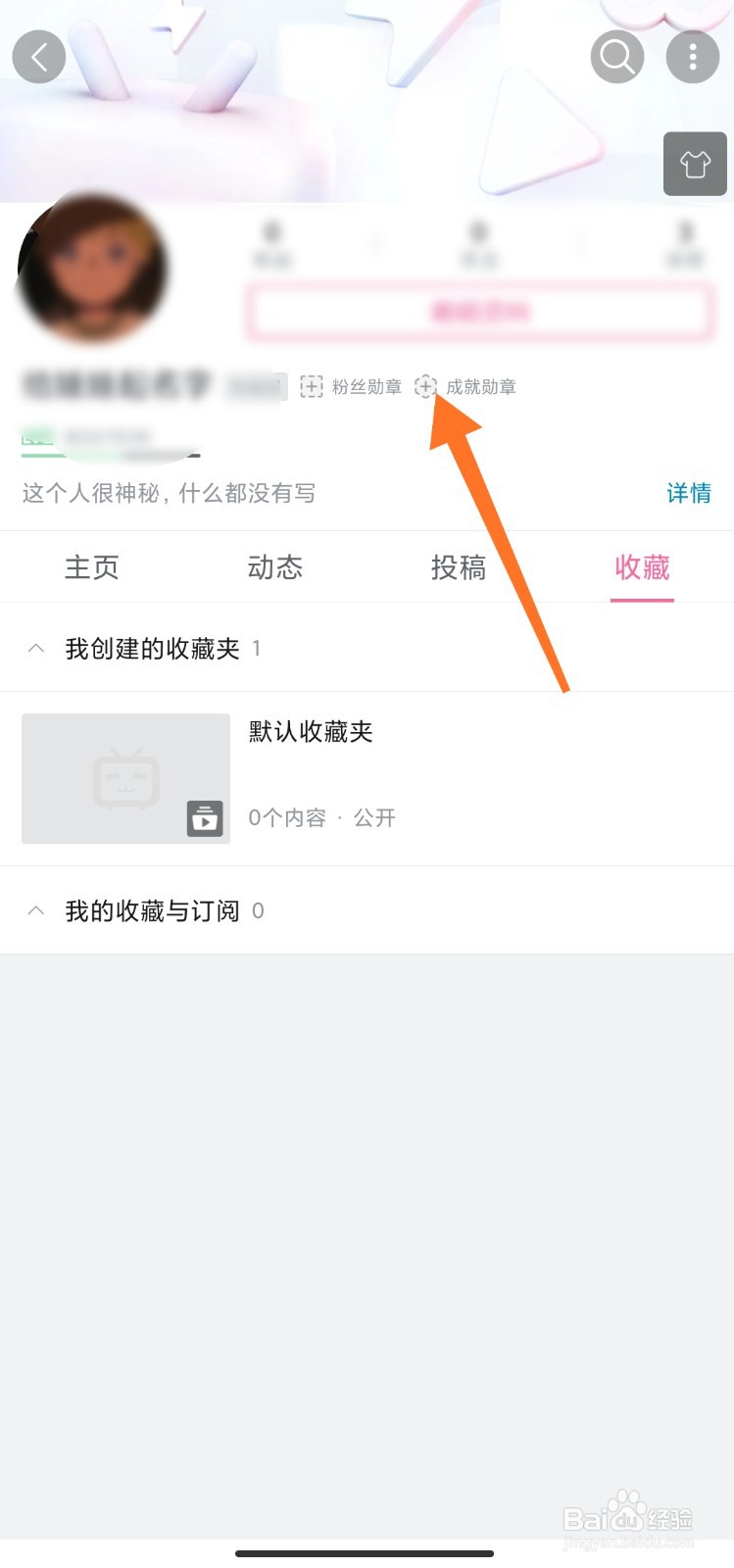Tap the shirt garment icon for profile decoration
This screenshot has height=1568, width=734.
[695, 164]
